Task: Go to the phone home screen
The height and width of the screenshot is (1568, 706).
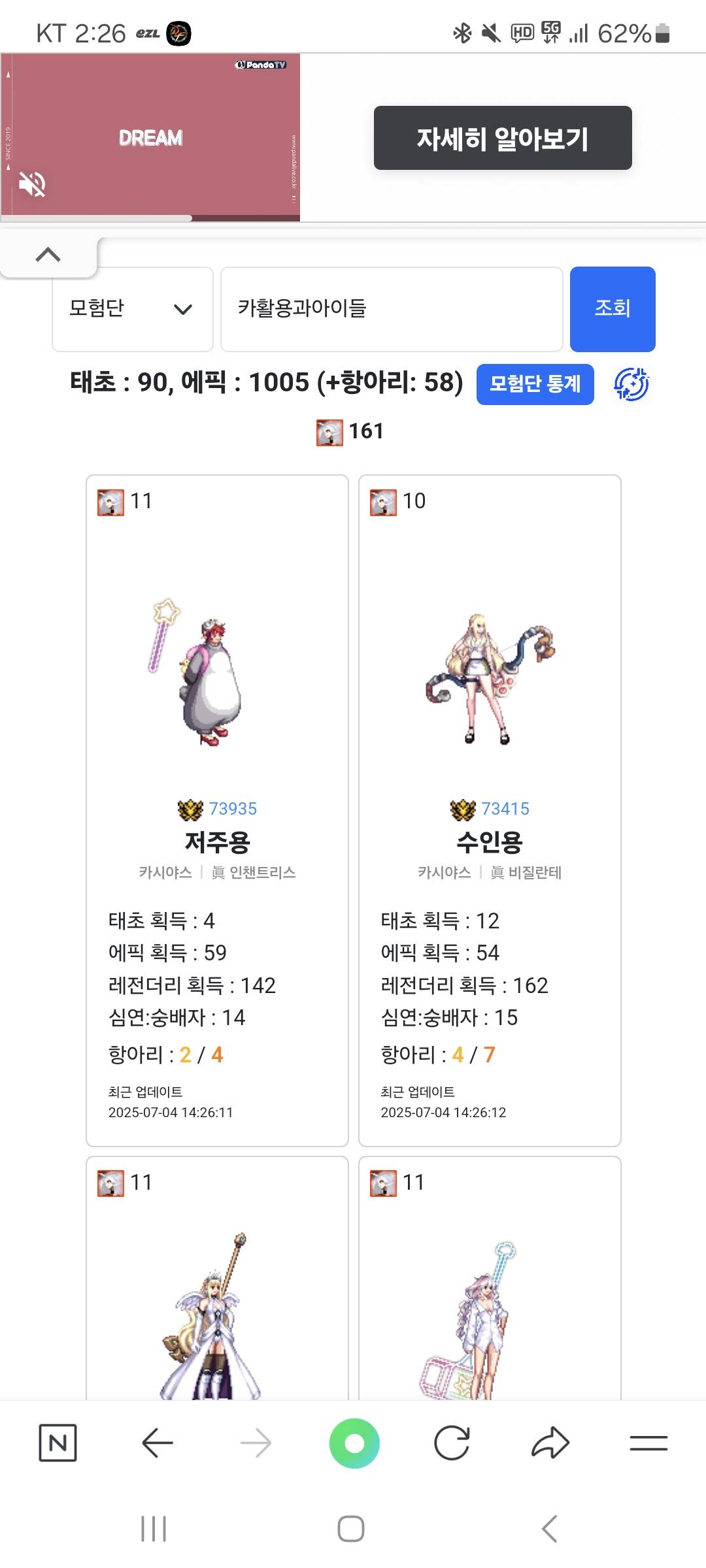Action: pyautogui.click(x=351, y=1529)
